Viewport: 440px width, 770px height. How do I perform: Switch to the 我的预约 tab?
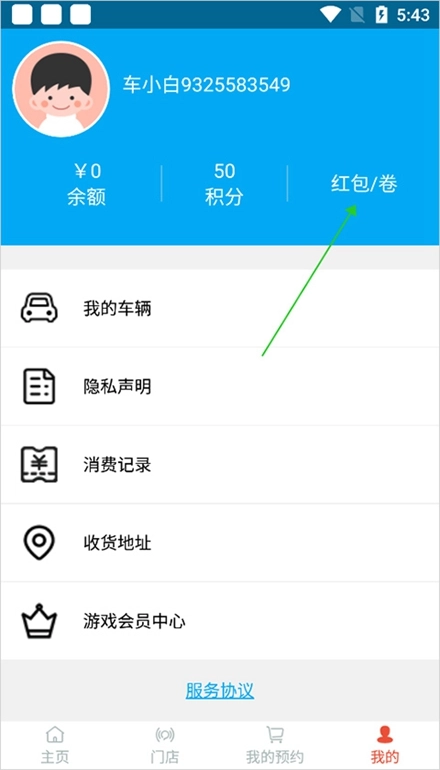(x=275, y=745)
